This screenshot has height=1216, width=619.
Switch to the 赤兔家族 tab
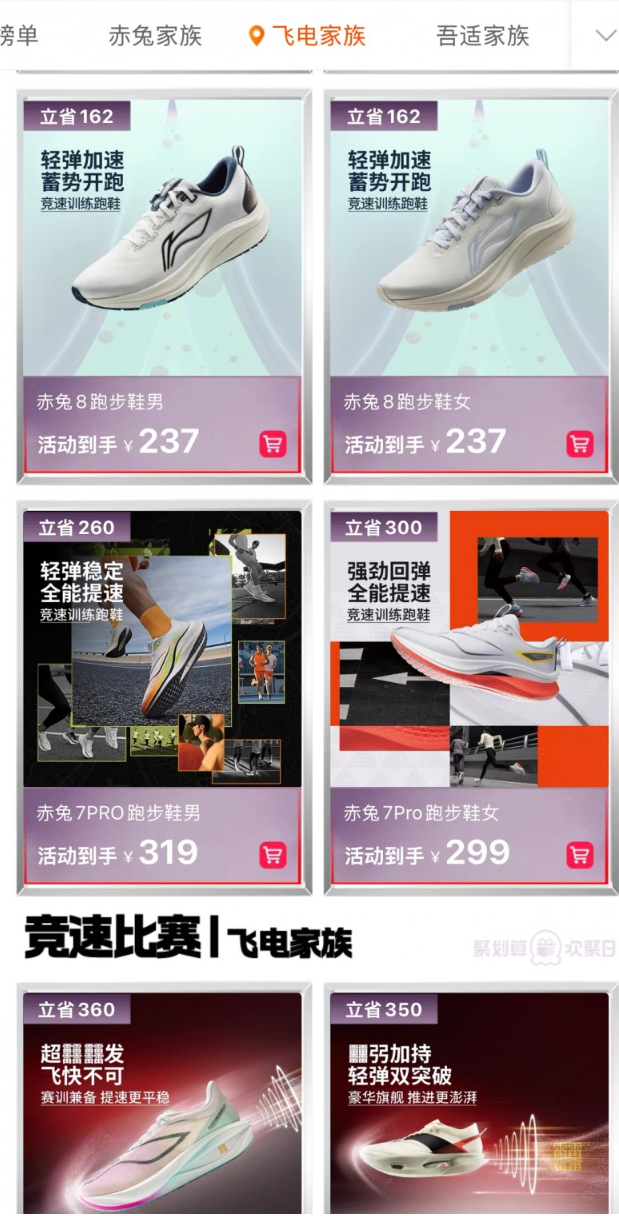(x=155, y=36)
